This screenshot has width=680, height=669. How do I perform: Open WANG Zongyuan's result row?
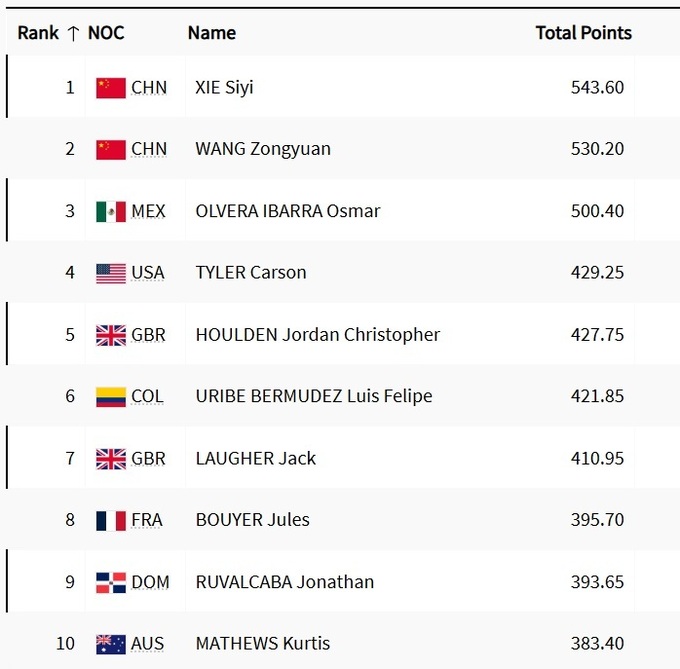pyautogui.click(x=263, y=149)
